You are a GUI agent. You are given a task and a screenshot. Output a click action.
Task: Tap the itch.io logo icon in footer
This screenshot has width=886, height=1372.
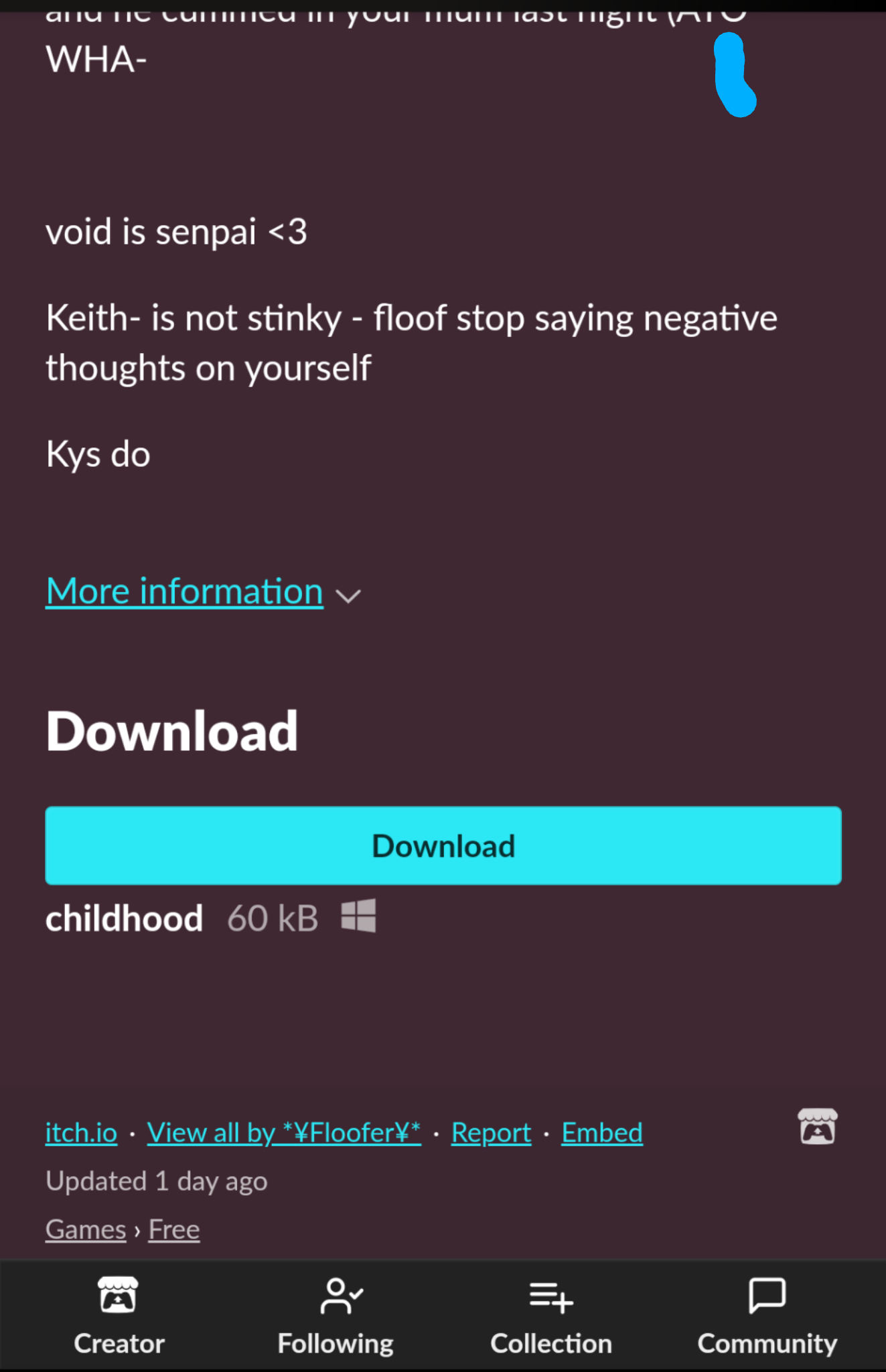point(817,1126)
